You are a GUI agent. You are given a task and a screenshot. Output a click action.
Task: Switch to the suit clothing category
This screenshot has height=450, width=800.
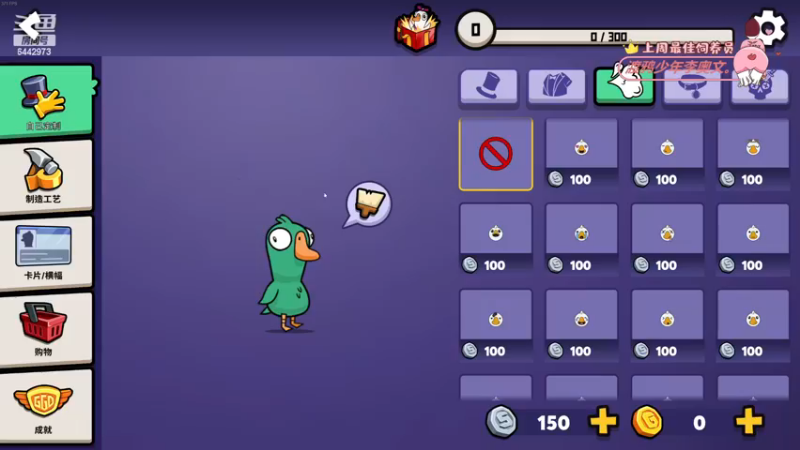point(557,86)
